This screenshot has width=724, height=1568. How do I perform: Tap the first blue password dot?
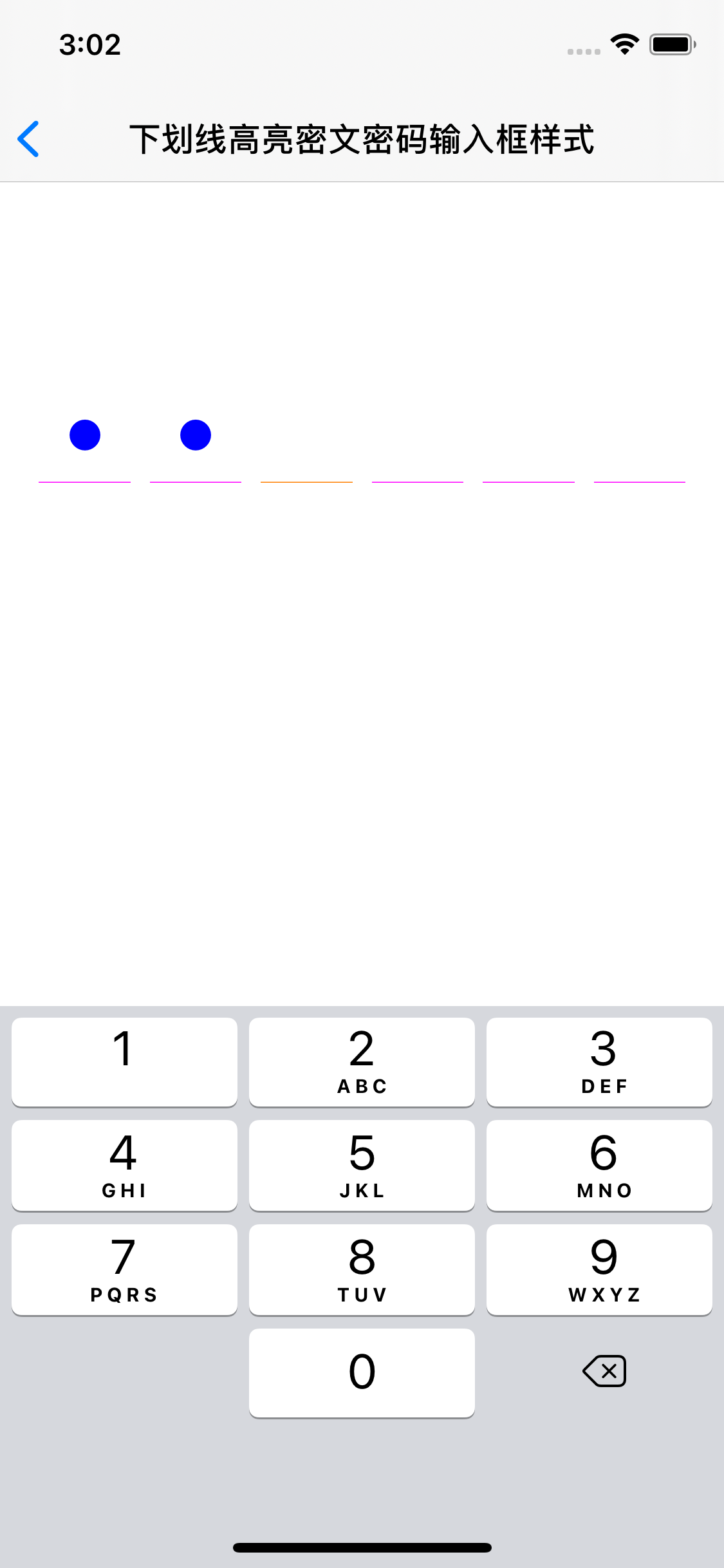pos(84,435)
